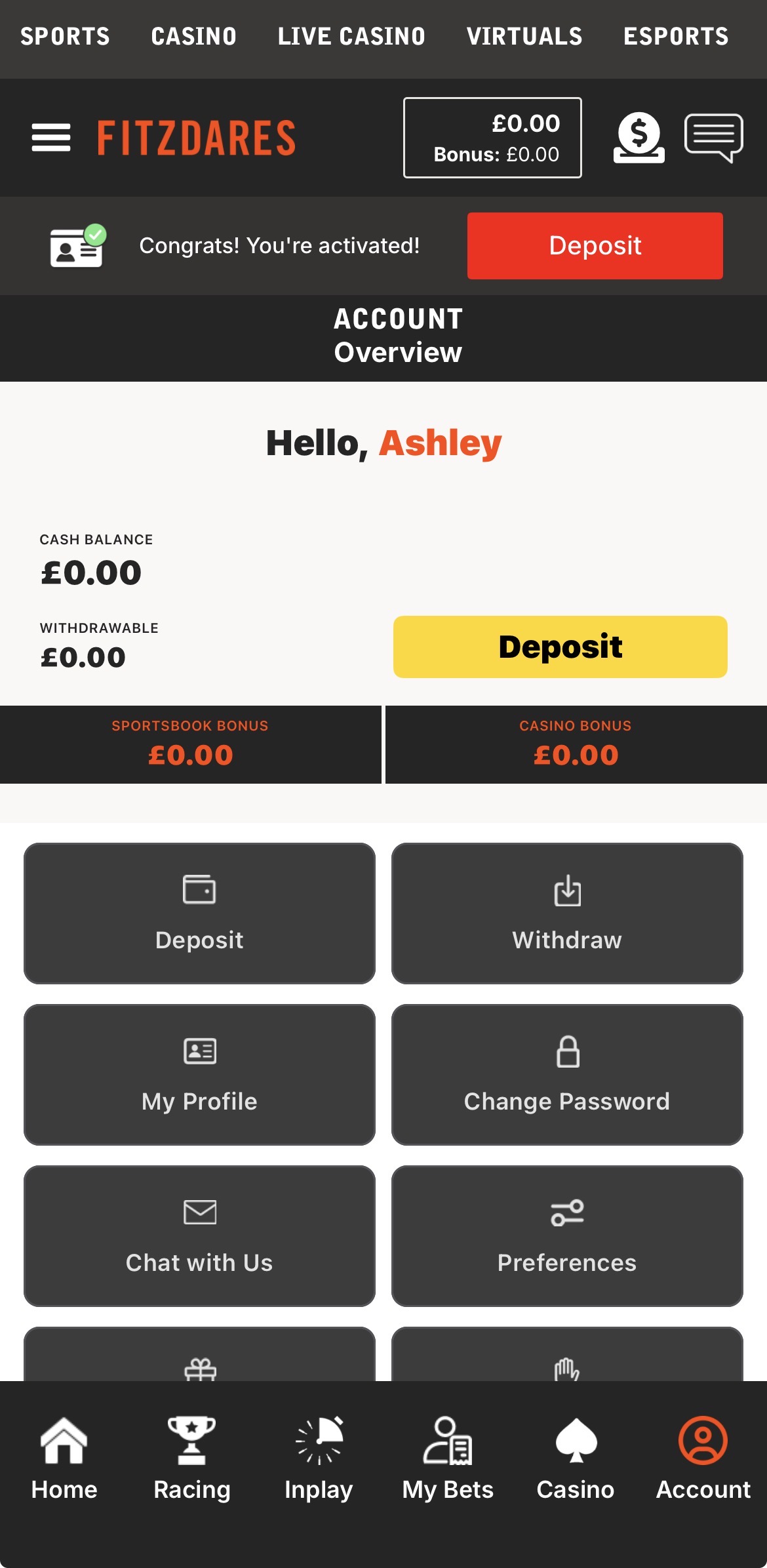This screenshot has width=767, height=1568.
Task: Open Chat with Us
Action: coord(200,1236)
